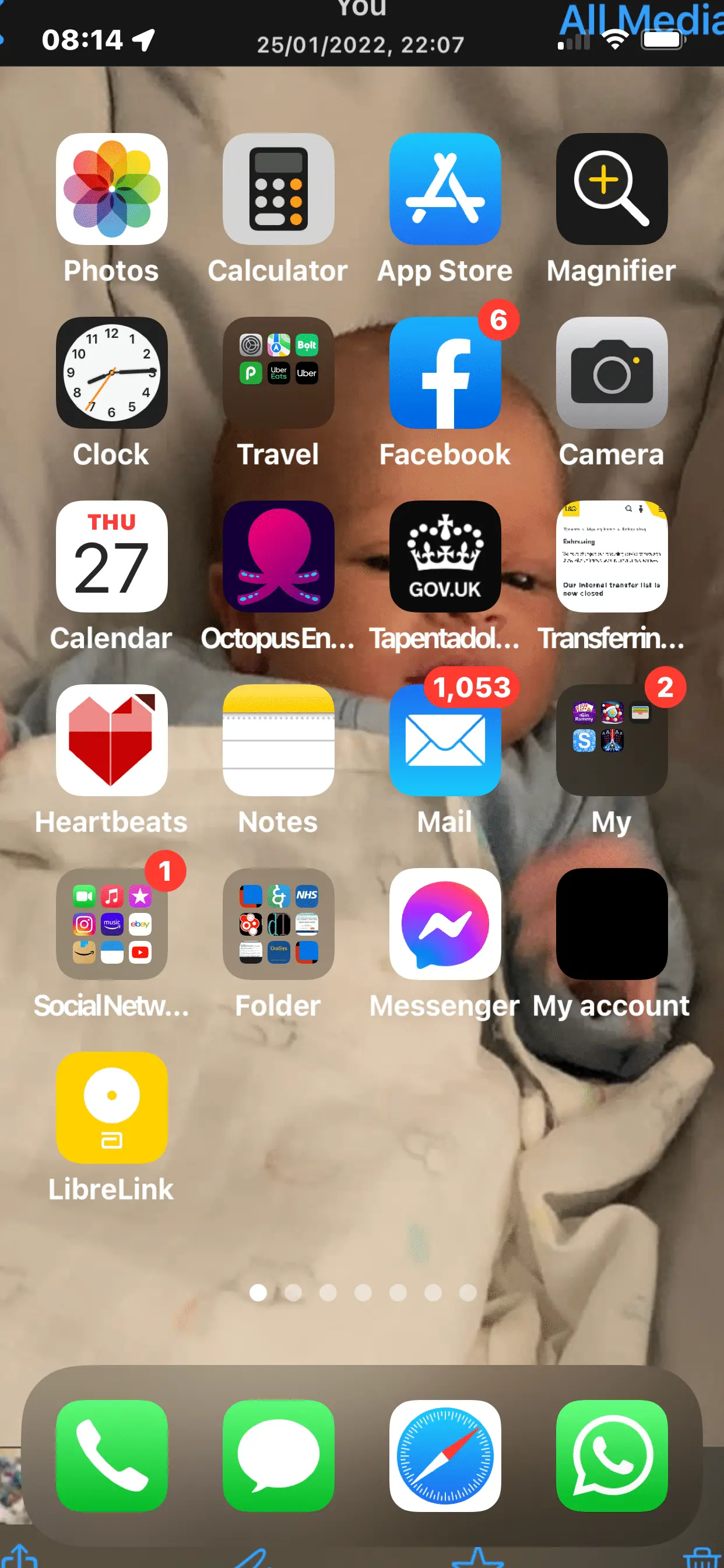Open the LibreLink app

(x=111, y=1108)
